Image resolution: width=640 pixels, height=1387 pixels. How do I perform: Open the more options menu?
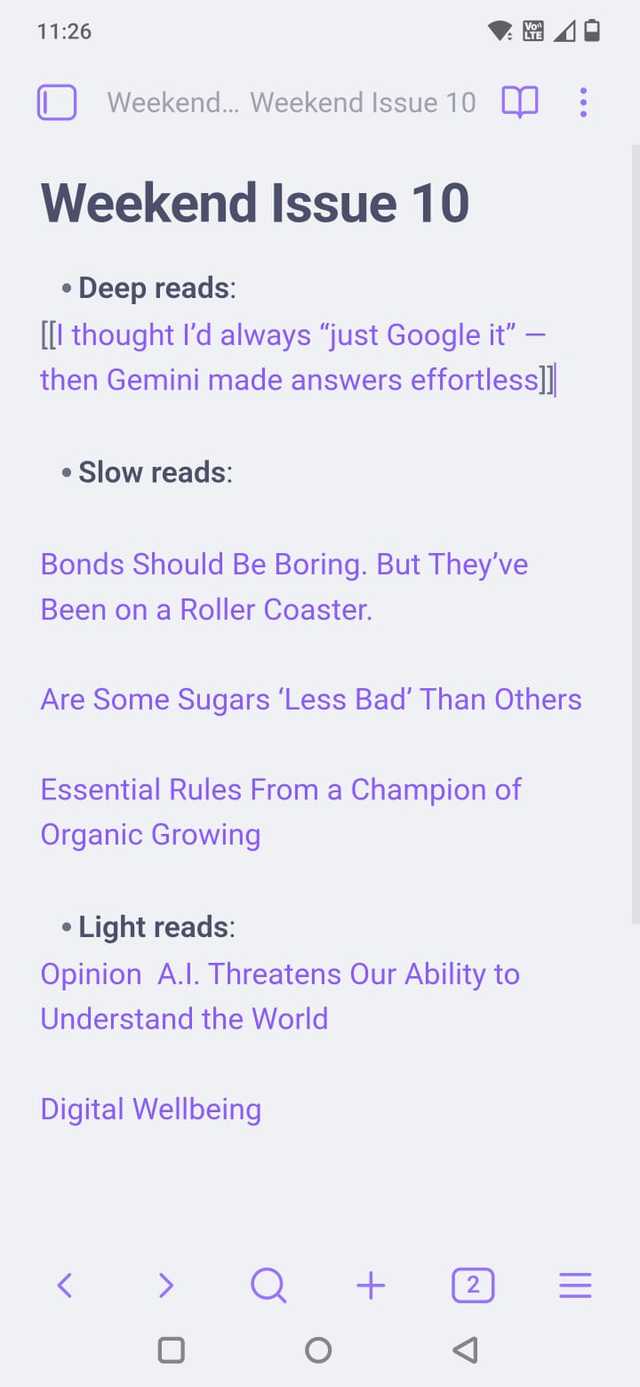point(583,102)
